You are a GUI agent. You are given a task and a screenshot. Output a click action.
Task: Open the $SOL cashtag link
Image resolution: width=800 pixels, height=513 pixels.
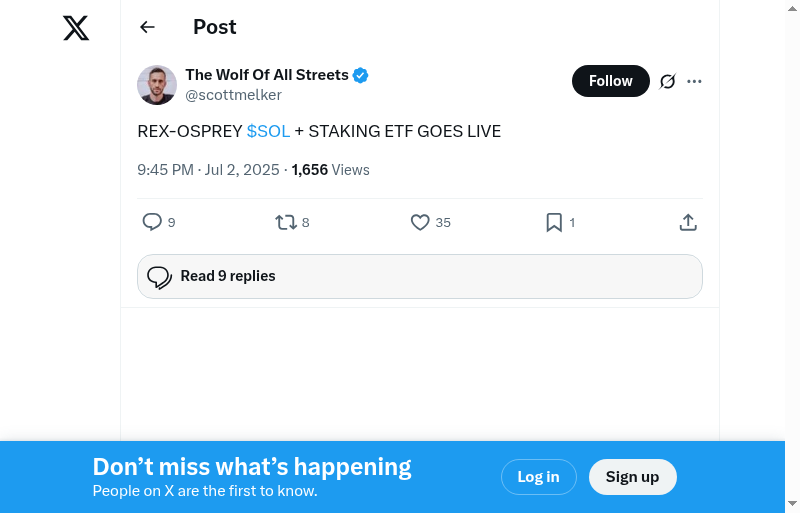[268, 131]
